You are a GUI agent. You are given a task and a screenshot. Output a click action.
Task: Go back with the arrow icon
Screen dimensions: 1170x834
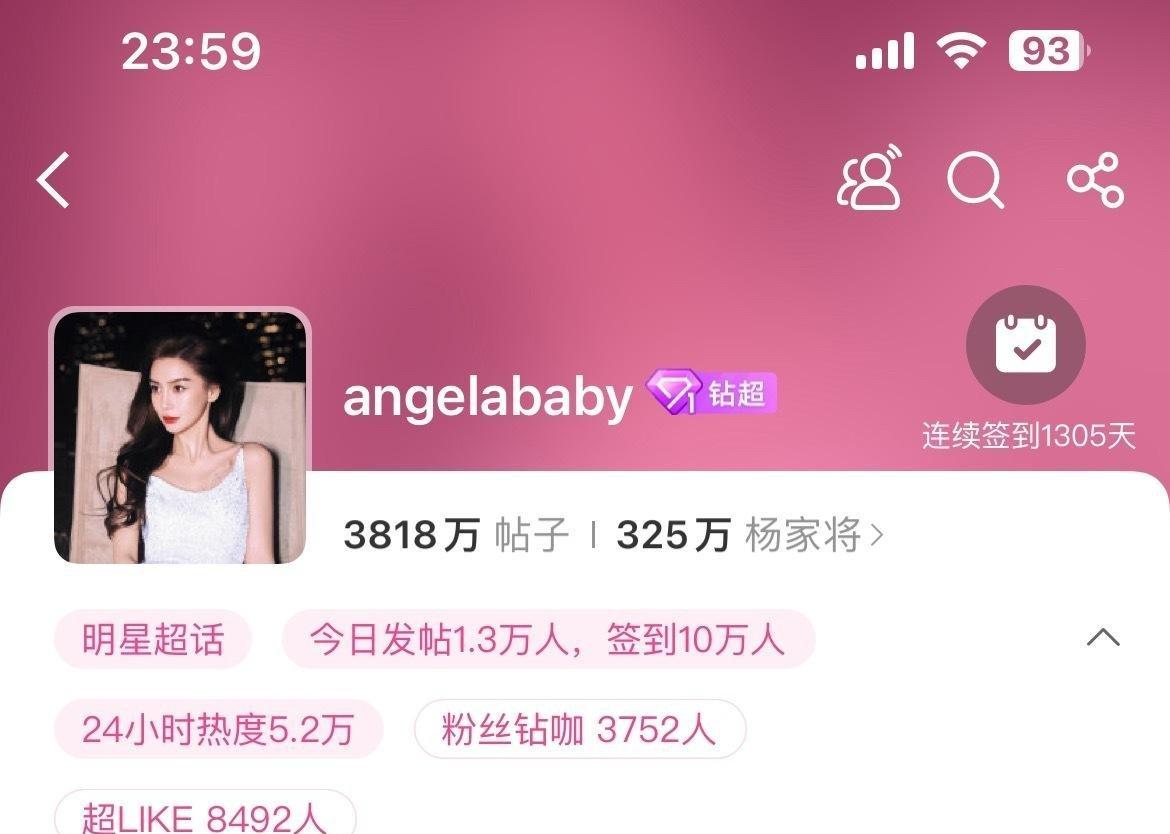(54, 181)
